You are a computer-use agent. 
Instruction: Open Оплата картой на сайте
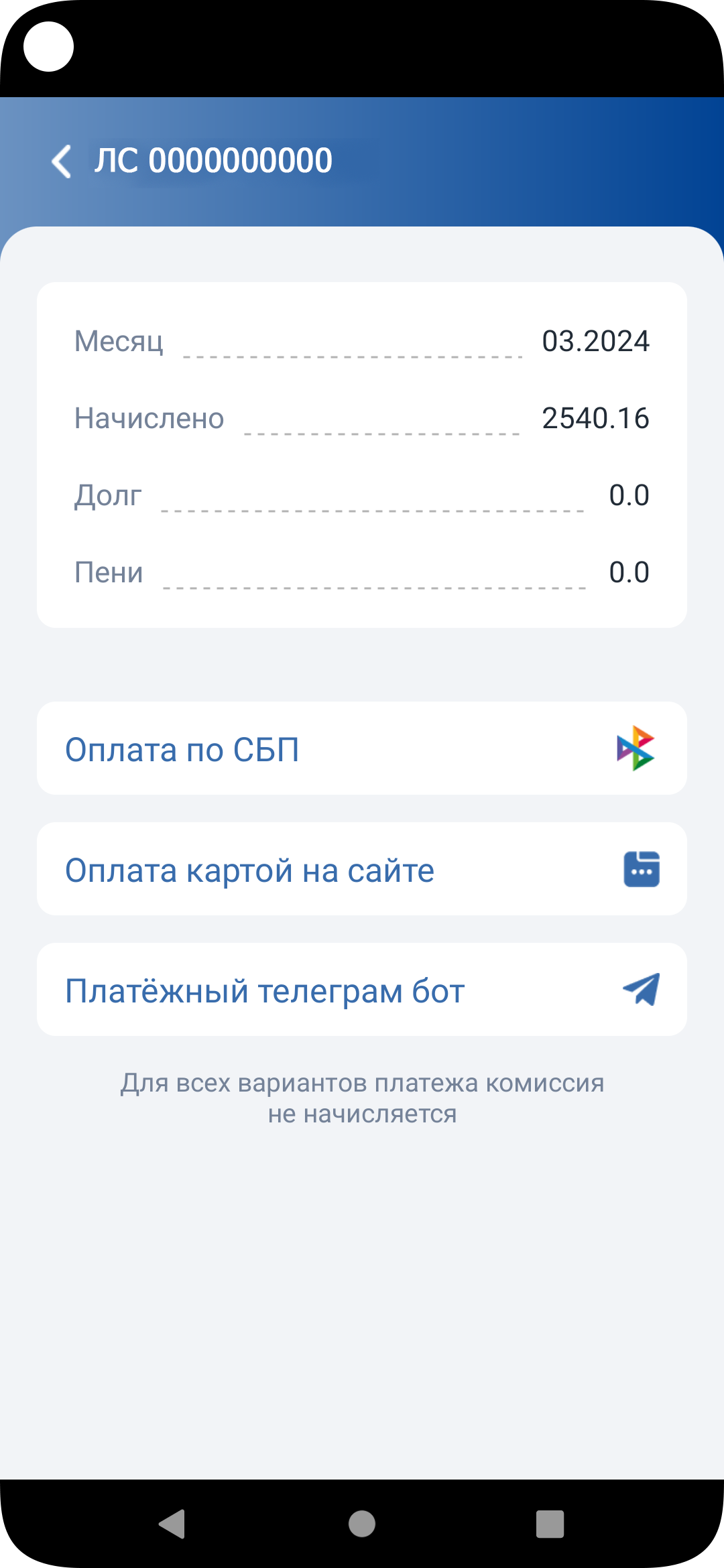(362, 869)
